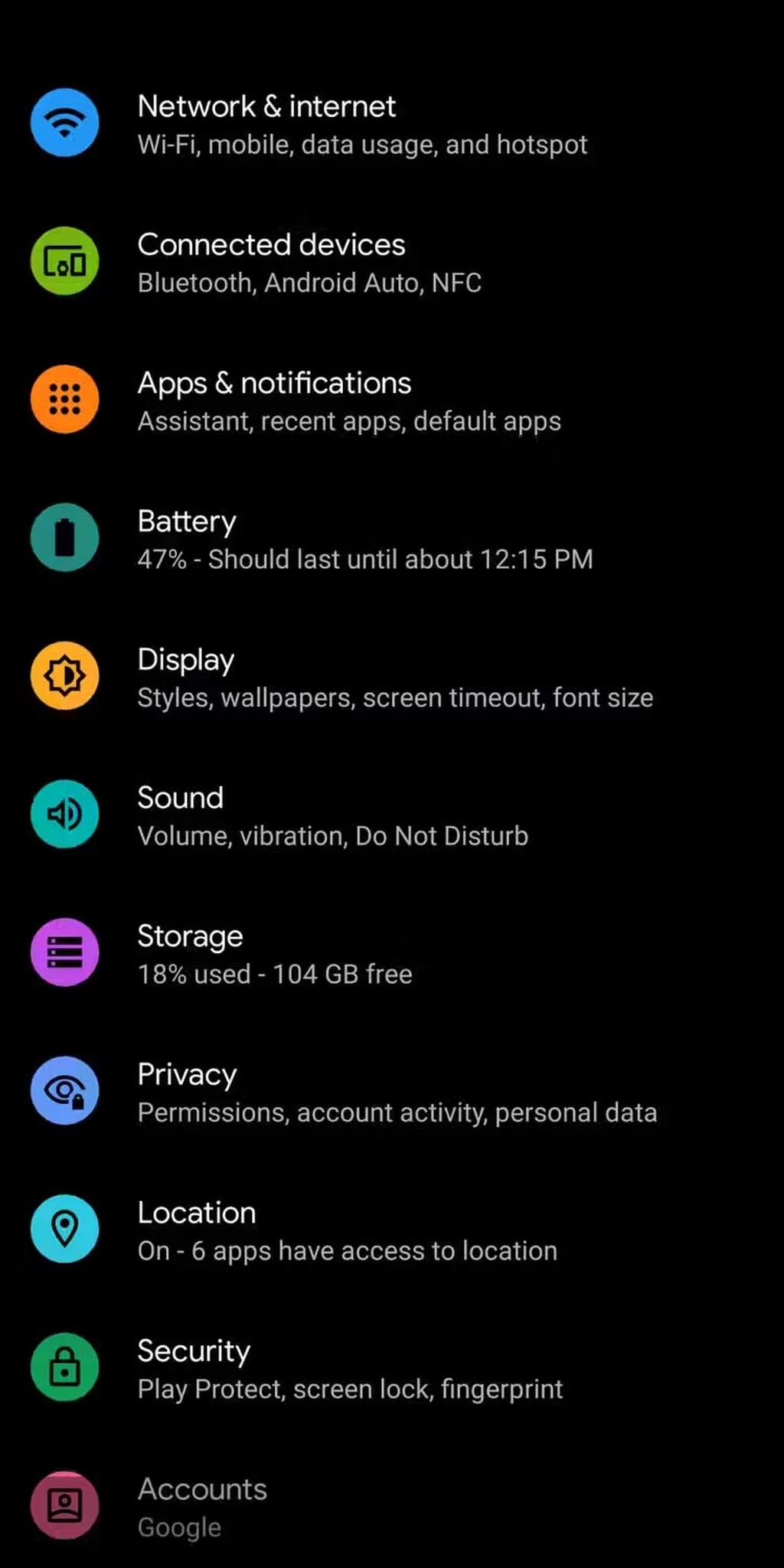Select the Accounts icon at the bottom
Viewport: 784px width, 1568px height.
[65, 1504]
